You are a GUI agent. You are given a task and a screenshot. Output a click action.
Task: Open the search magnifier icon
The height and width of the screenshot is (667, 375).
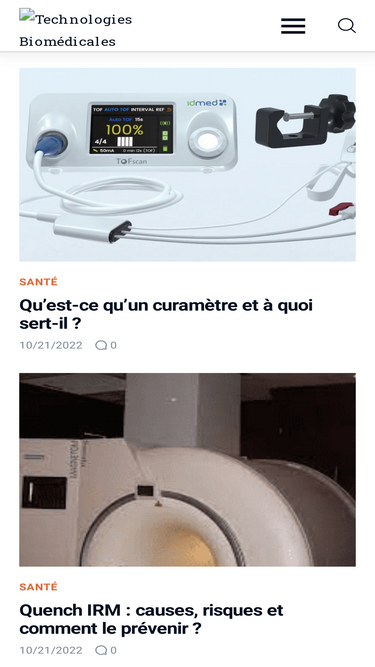347,26
